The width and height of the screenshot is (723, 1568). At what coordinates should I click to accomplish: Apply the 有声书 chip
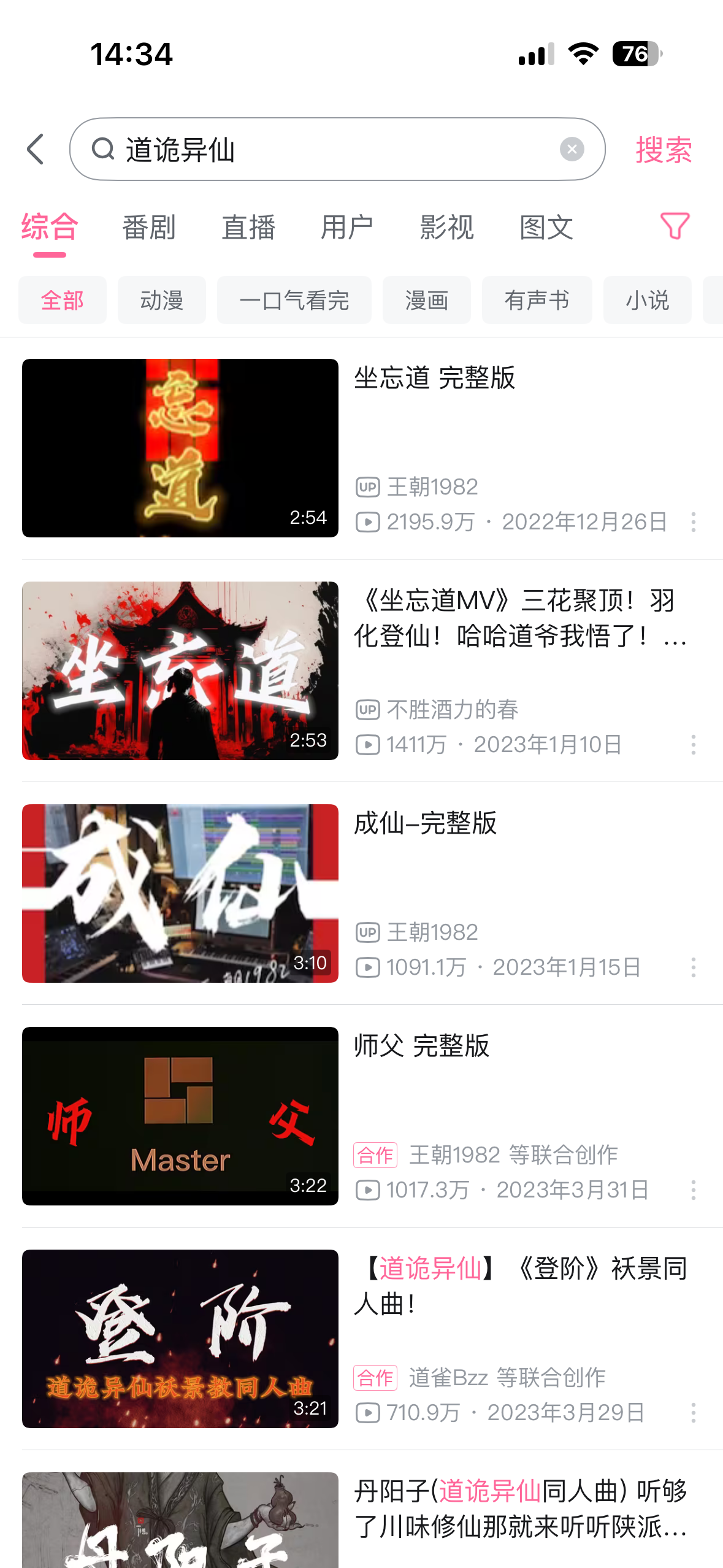(x=537, y=300)
